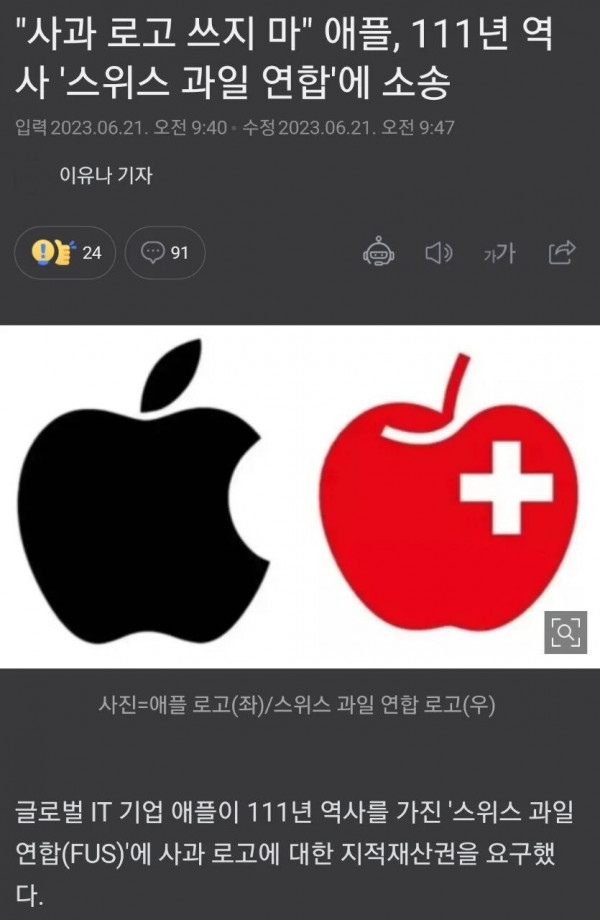Open the reactions button showing 24
The height and width of the screenshot is (920, 600).
point(67,253)
